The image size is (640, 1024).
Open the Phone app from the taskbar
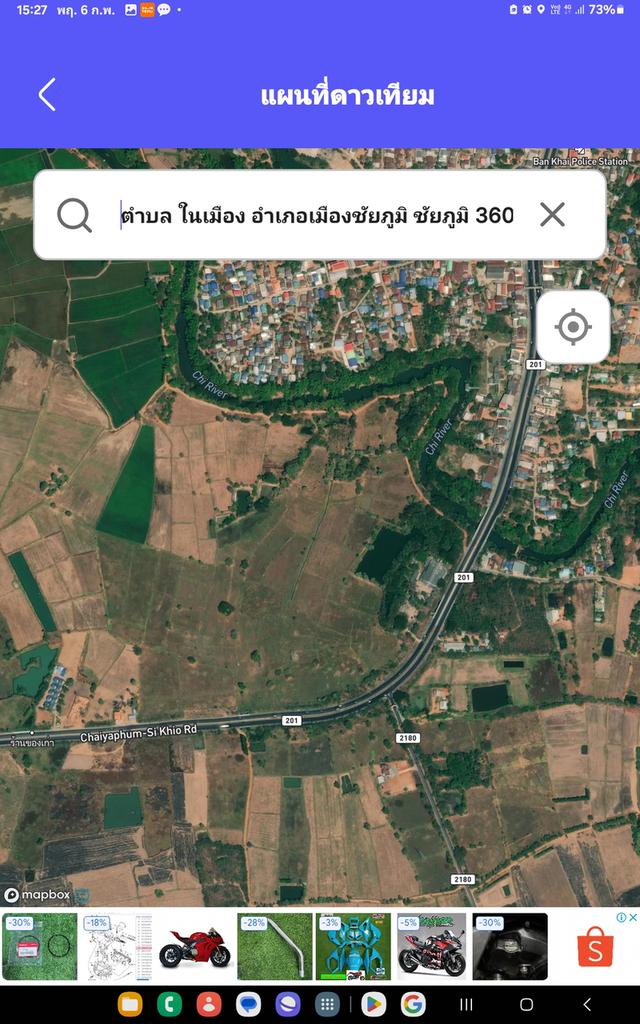169,1004
